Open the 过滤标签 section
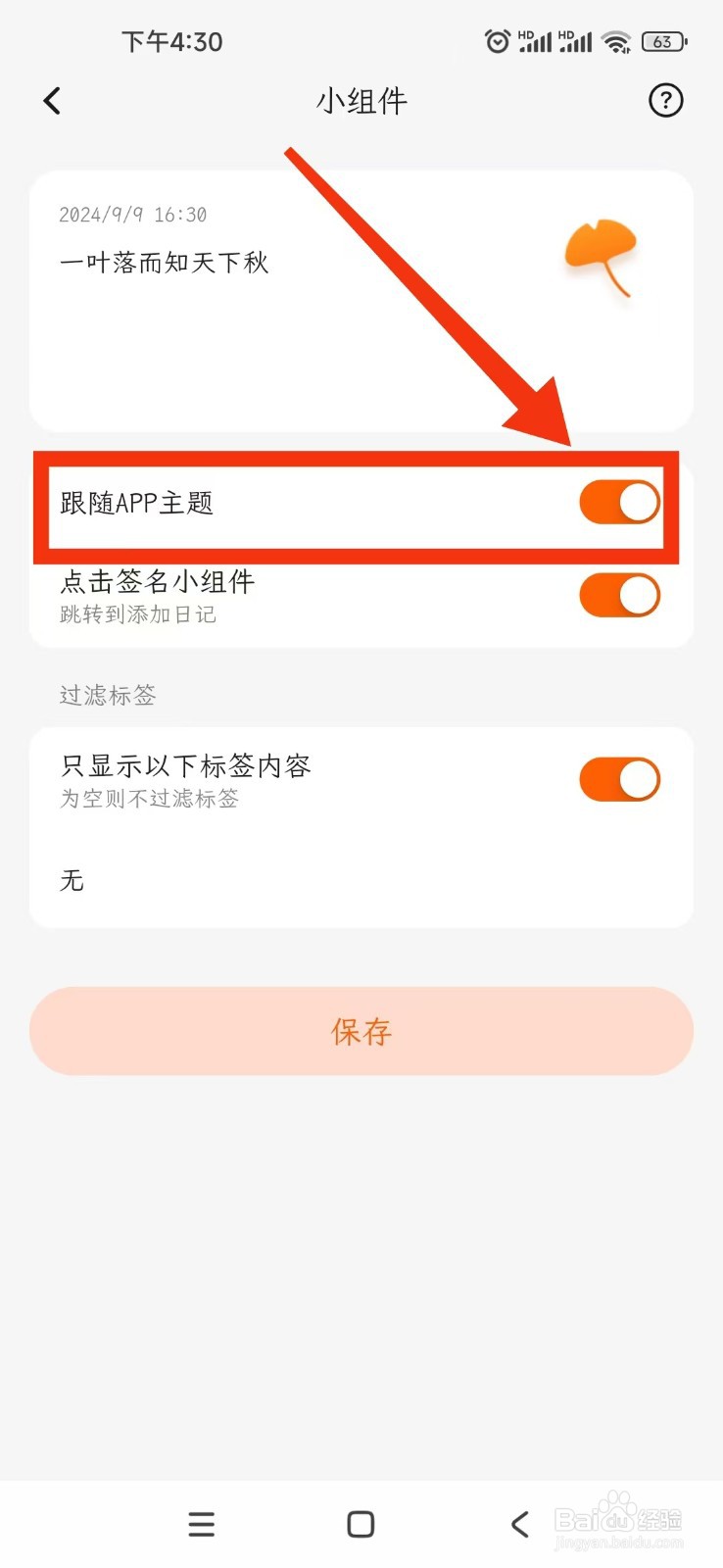 108,696
